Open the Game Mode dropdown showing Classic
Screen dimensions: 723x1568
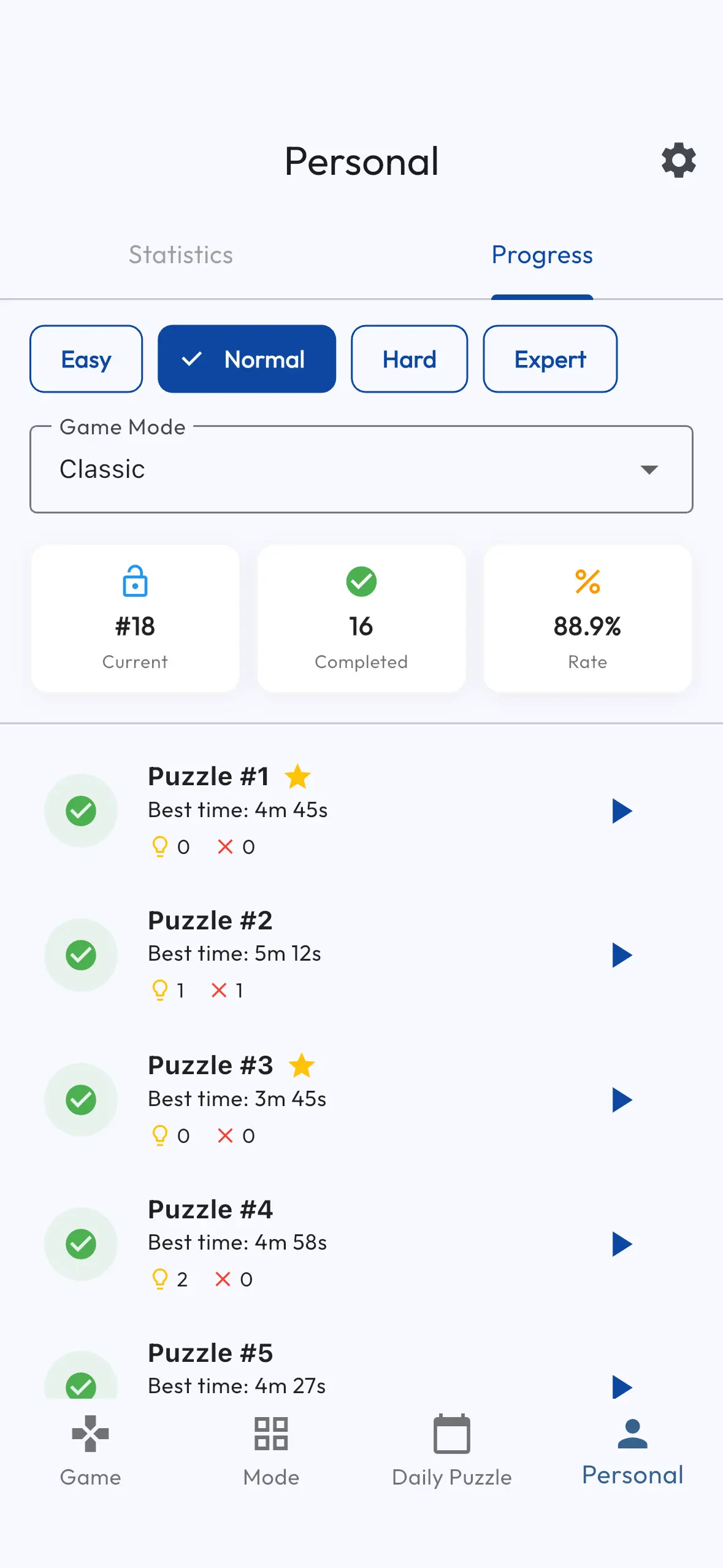361,469
